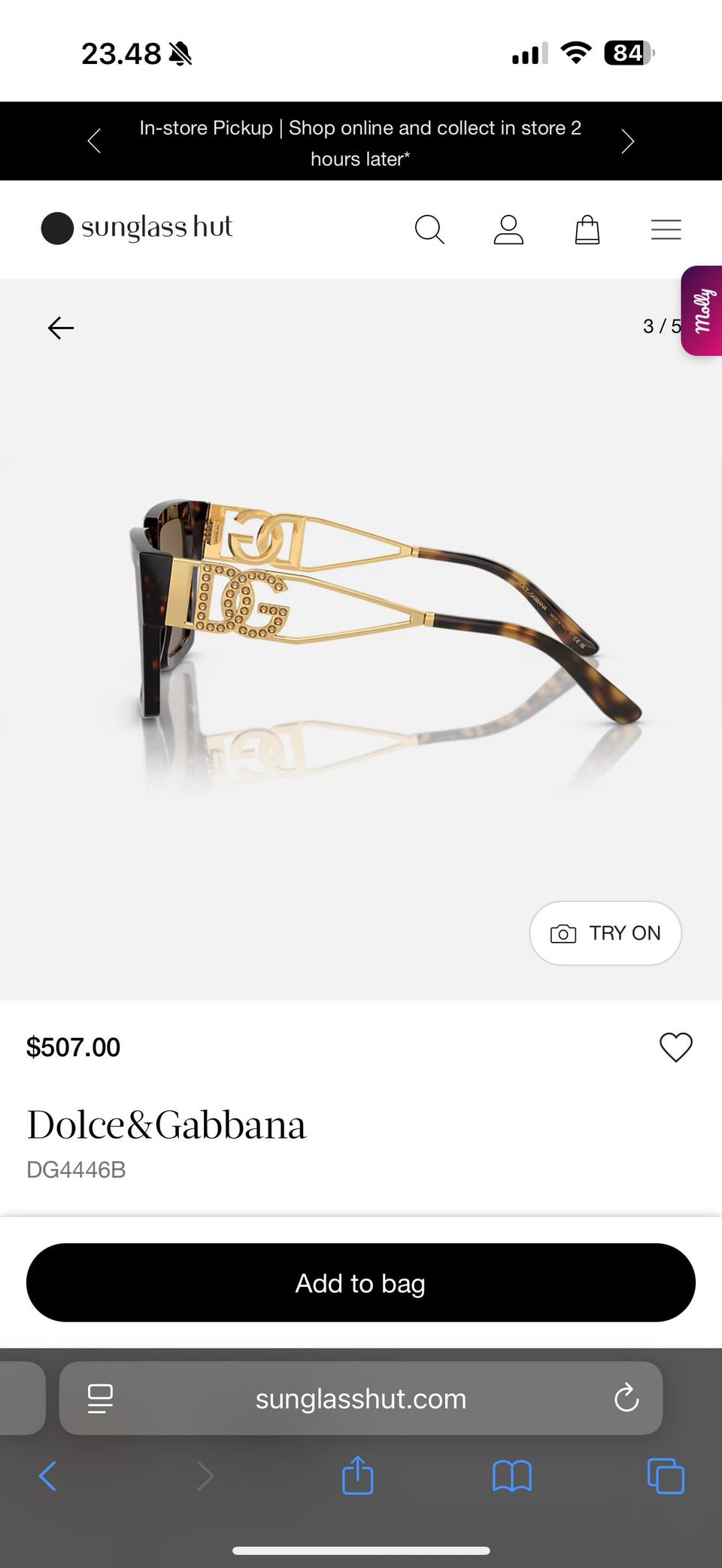Screen dimensions: 722x1568
Task: Tap the Sunglass Hut logo
Action: click(137, 228)
